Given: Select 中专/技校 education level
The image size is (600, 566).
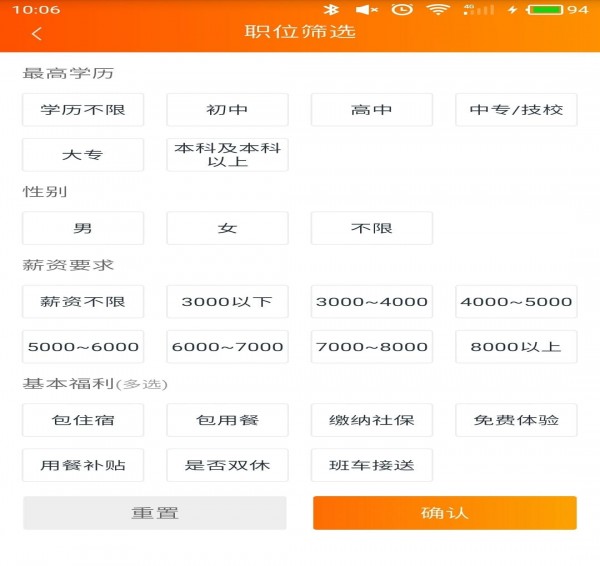Looking at the screenshot, I should click(x=516, y=109).
